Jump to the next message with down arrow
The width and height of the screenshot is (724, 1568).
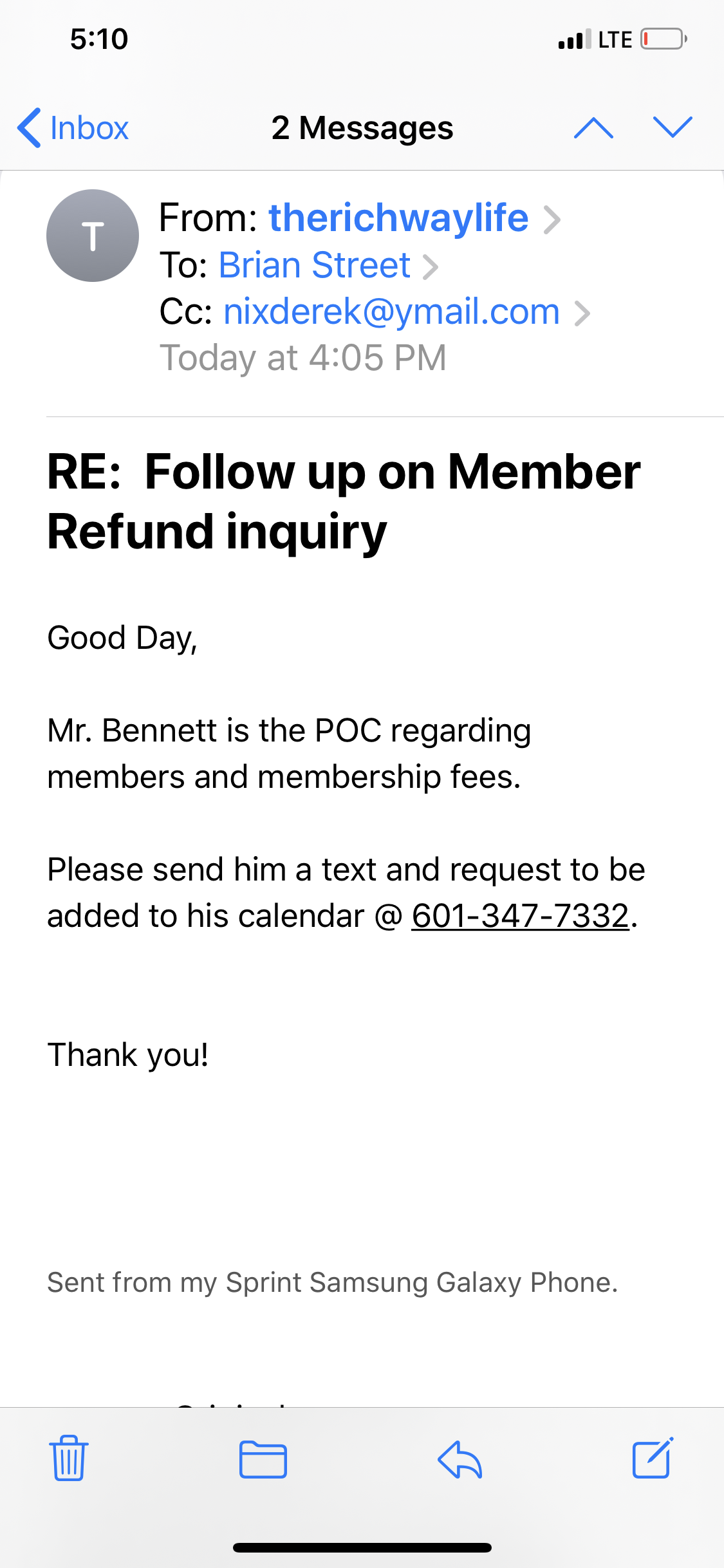673,127
